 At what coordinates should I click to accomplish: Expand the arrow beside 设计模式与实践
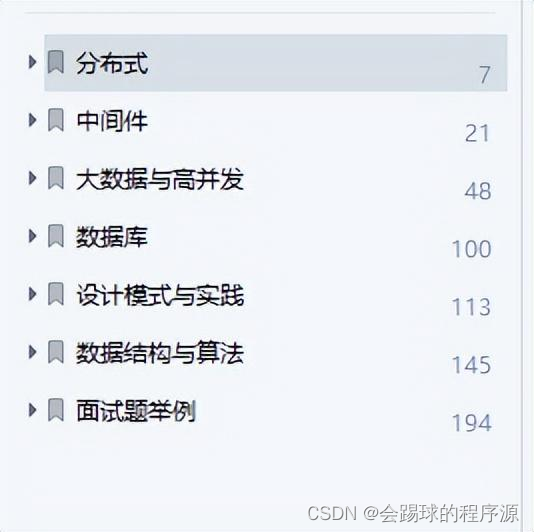tap(33, 294)
